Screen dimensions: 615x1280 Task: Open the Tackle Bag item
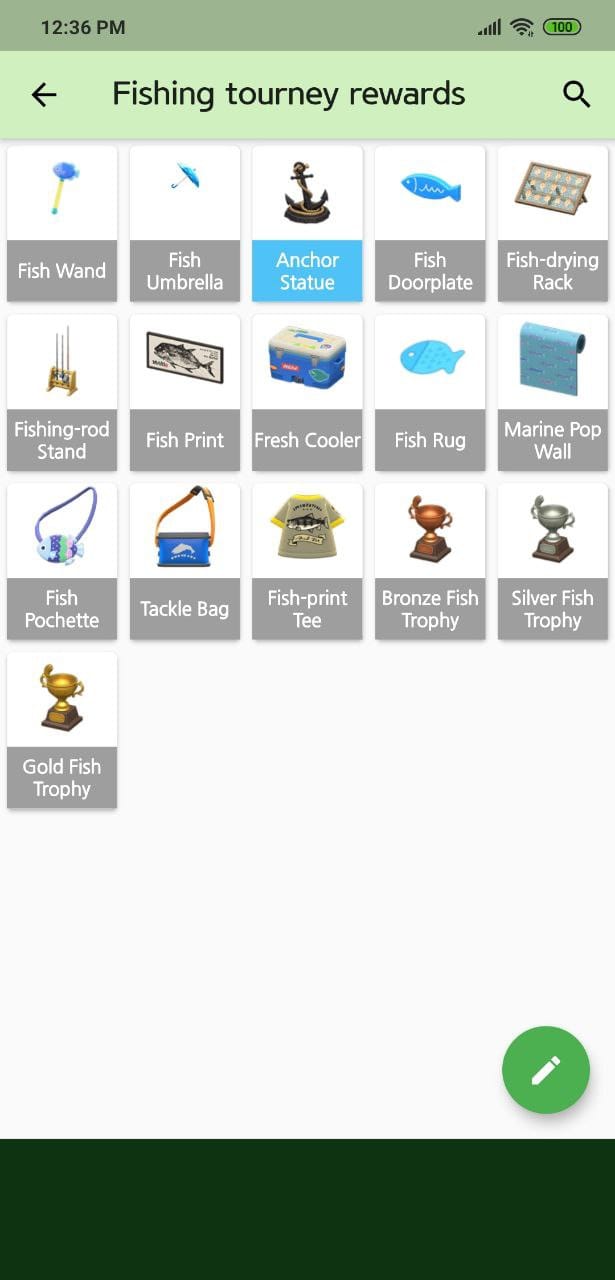coord(185,561)
